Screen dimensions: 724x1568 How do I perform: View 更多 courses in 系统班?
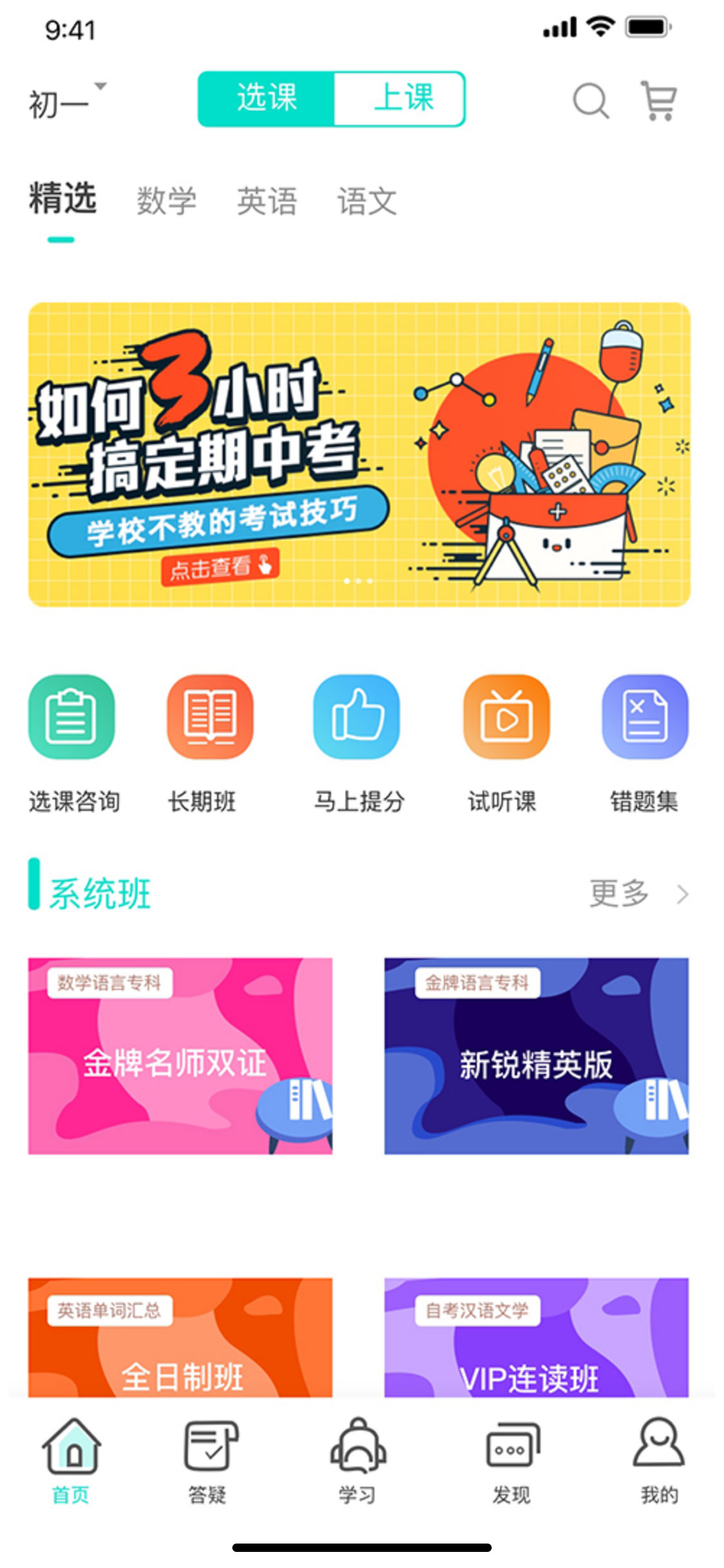tap(637, 893)
